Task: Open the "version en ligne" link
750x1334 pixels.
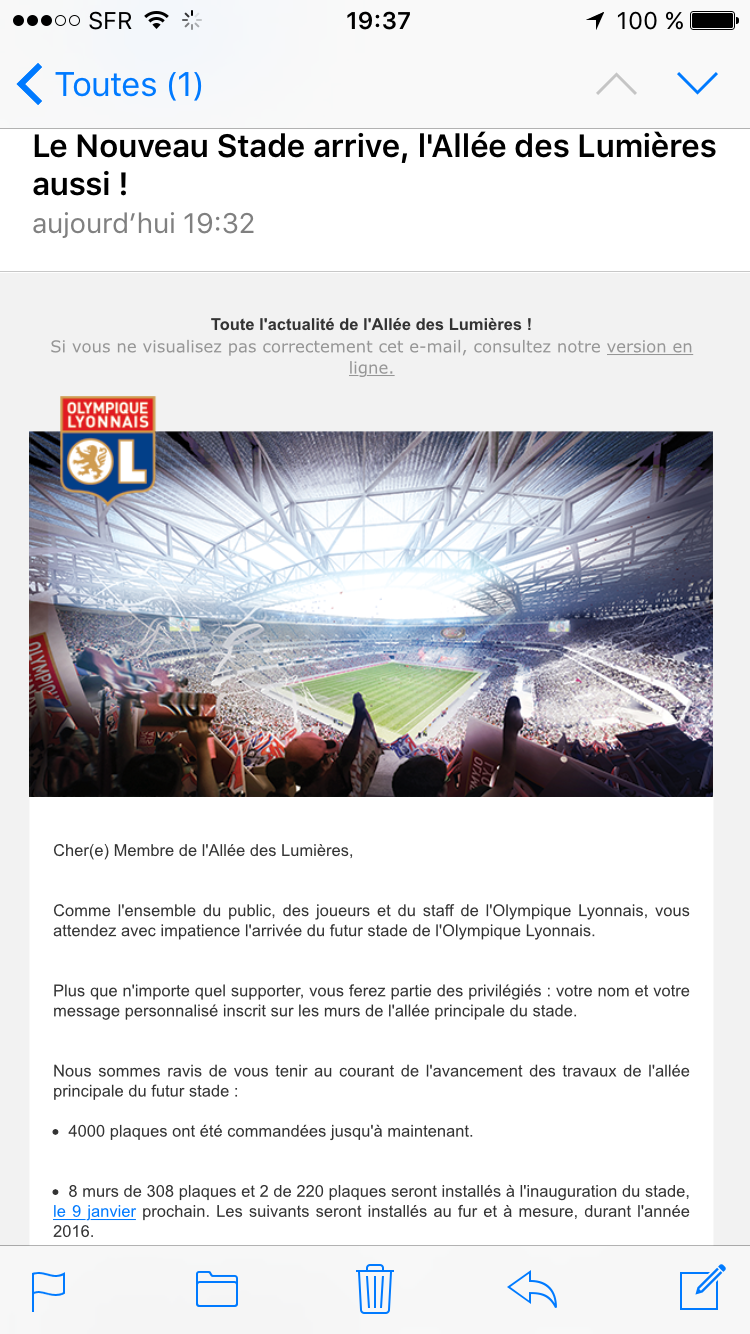Action: click(520, 357)
